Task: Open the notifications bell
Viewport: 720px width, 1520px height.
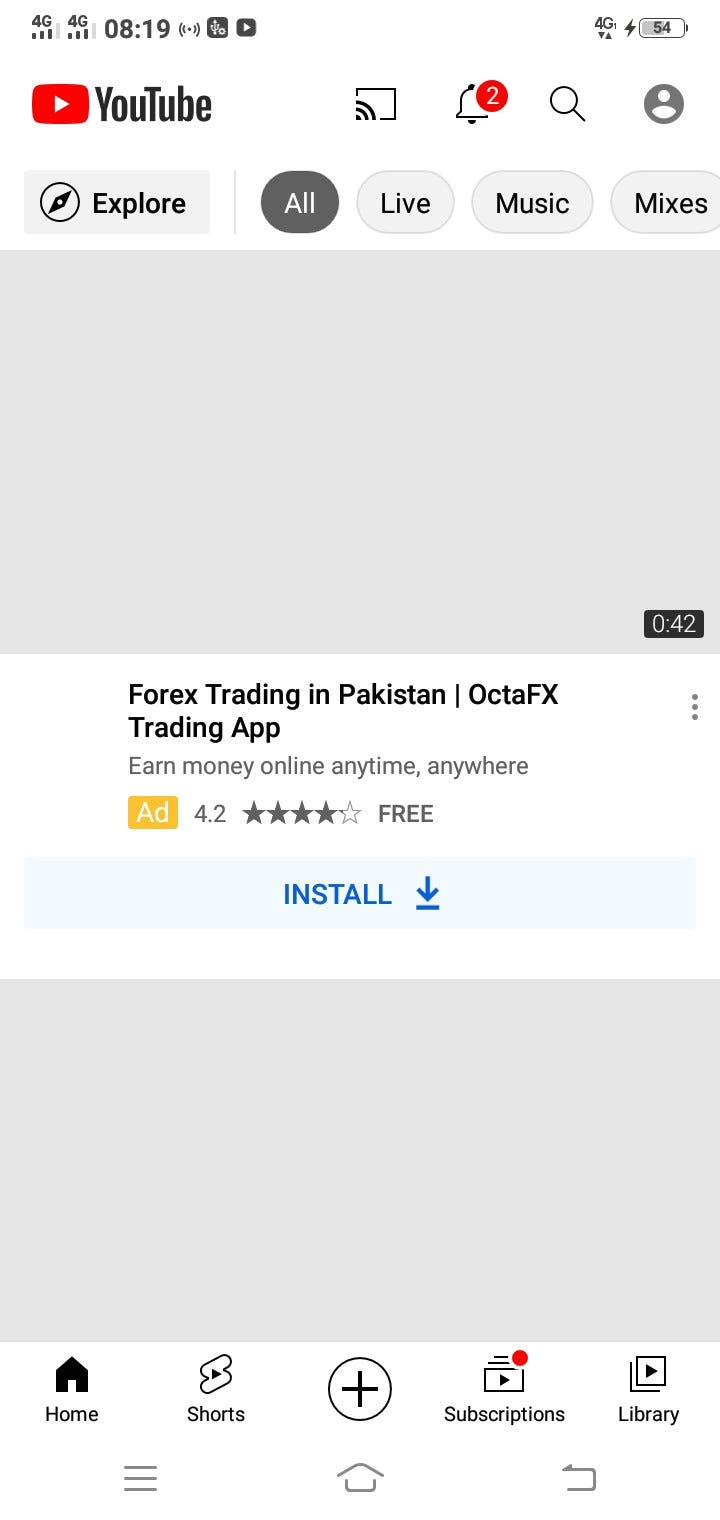Action: tap(479, 103)
